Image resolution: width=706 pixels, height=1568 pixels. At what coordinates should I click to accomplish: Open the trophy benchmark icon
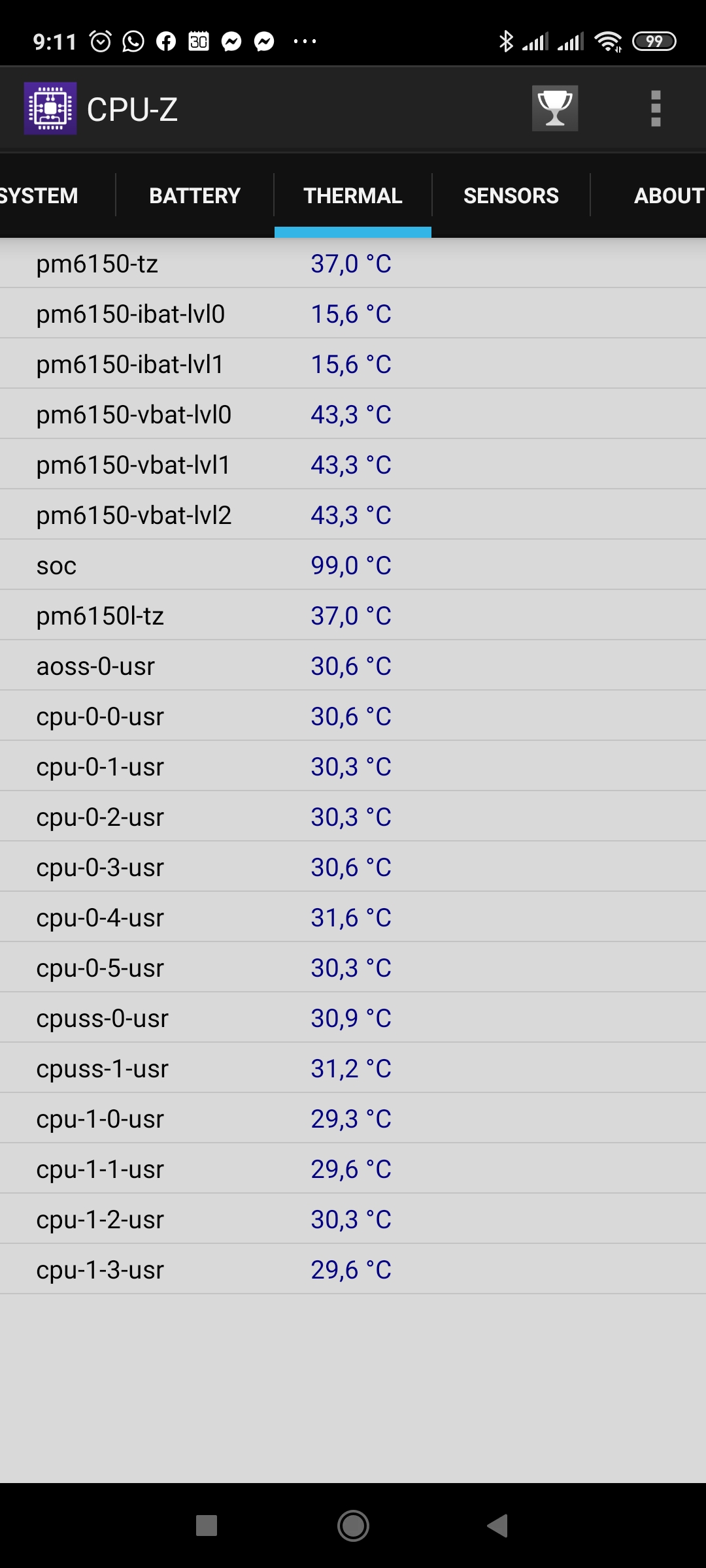point(554,108)
